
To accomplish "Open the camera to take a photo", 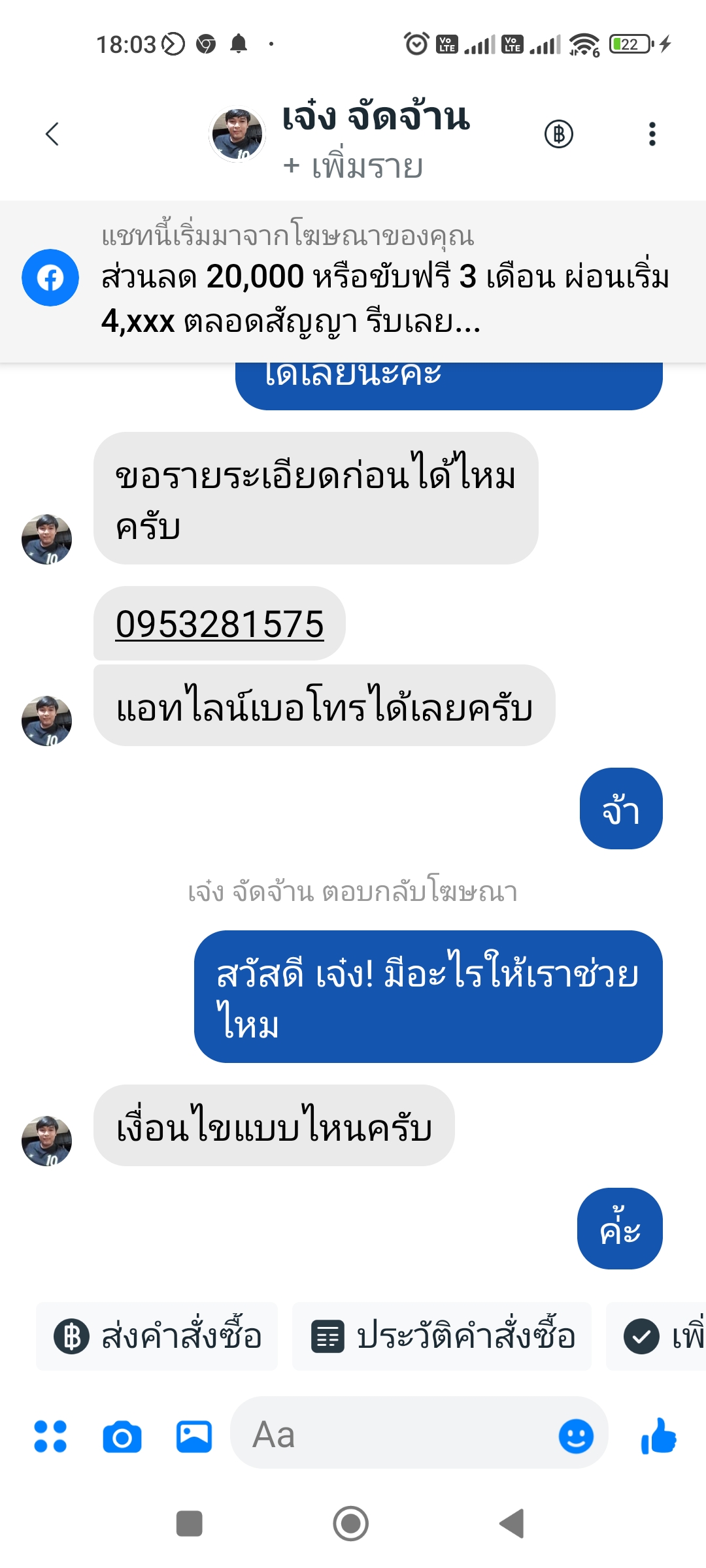I will coord(122,1437).
